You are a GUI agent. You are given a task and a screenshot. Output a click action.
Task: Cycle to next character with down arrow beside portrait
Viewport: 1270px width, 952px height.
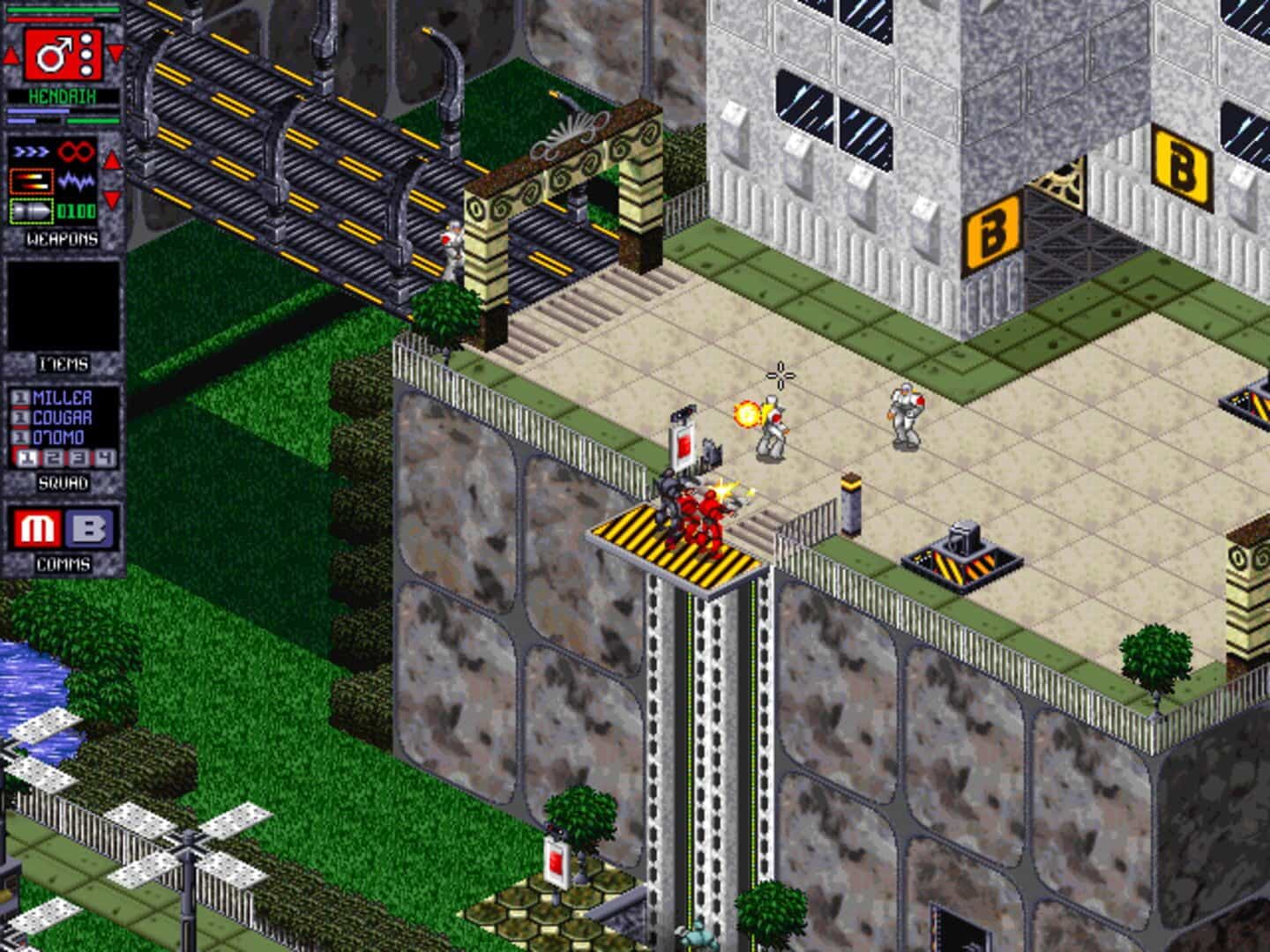(115, 56)
